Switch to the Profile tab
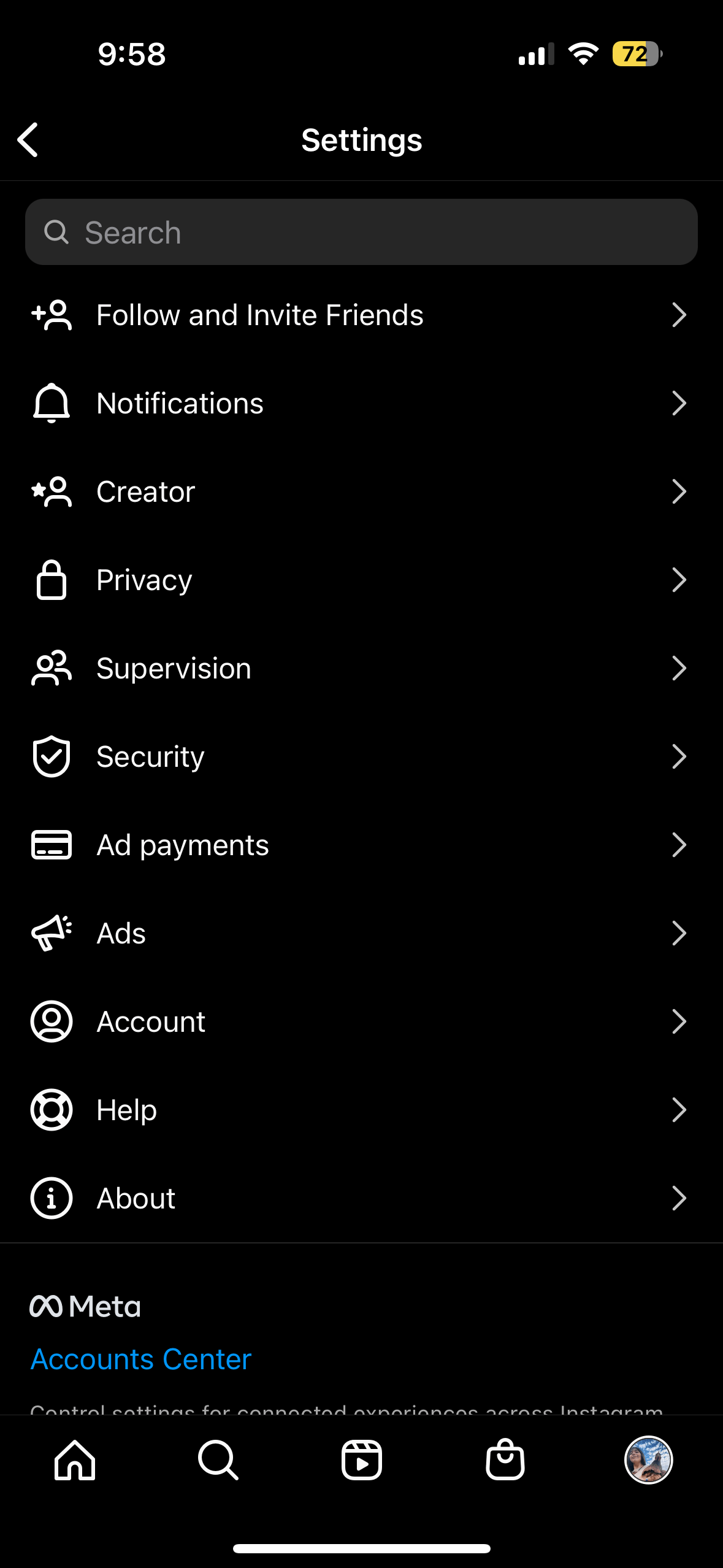723x1568 pixels. [x=648, y=1460]
